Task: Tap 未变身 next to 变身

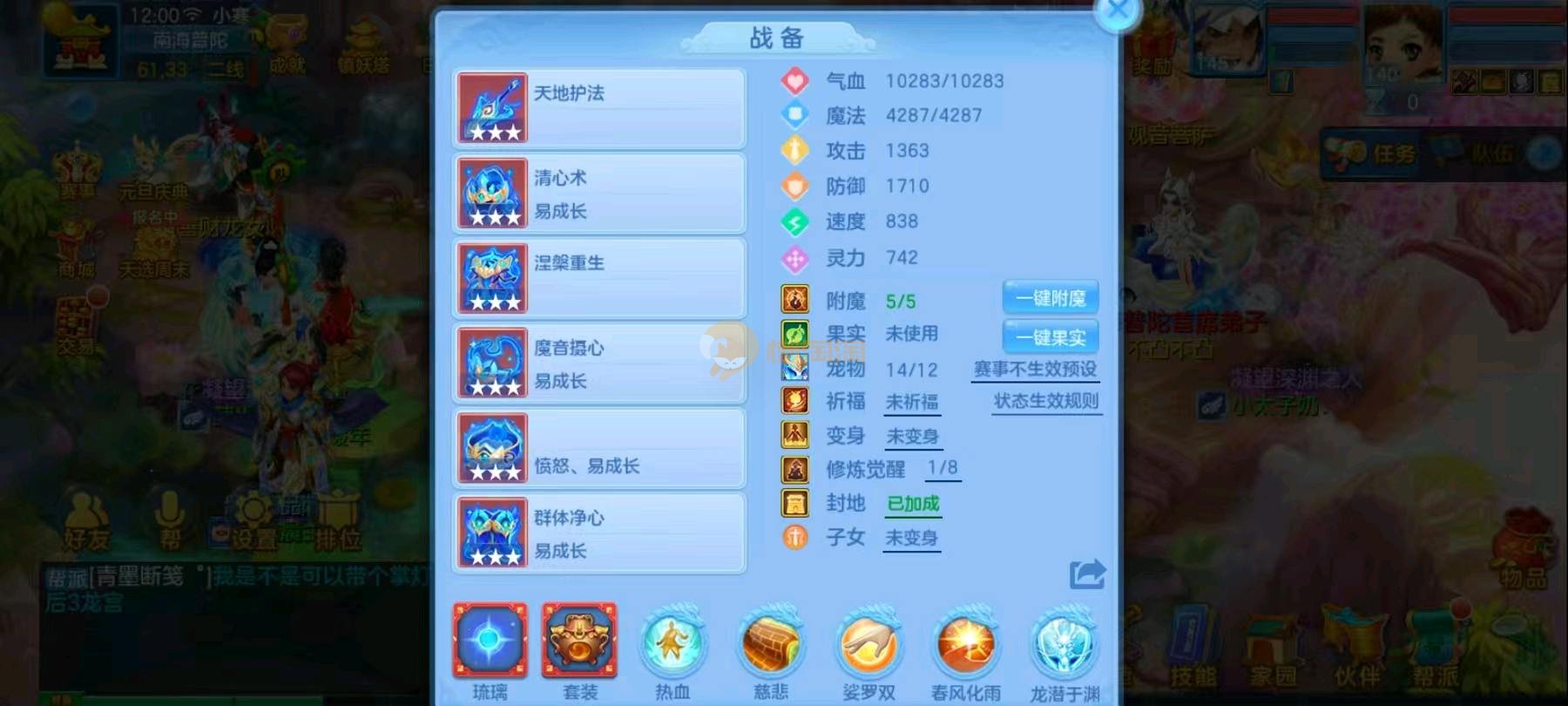Action: point(912,436)
